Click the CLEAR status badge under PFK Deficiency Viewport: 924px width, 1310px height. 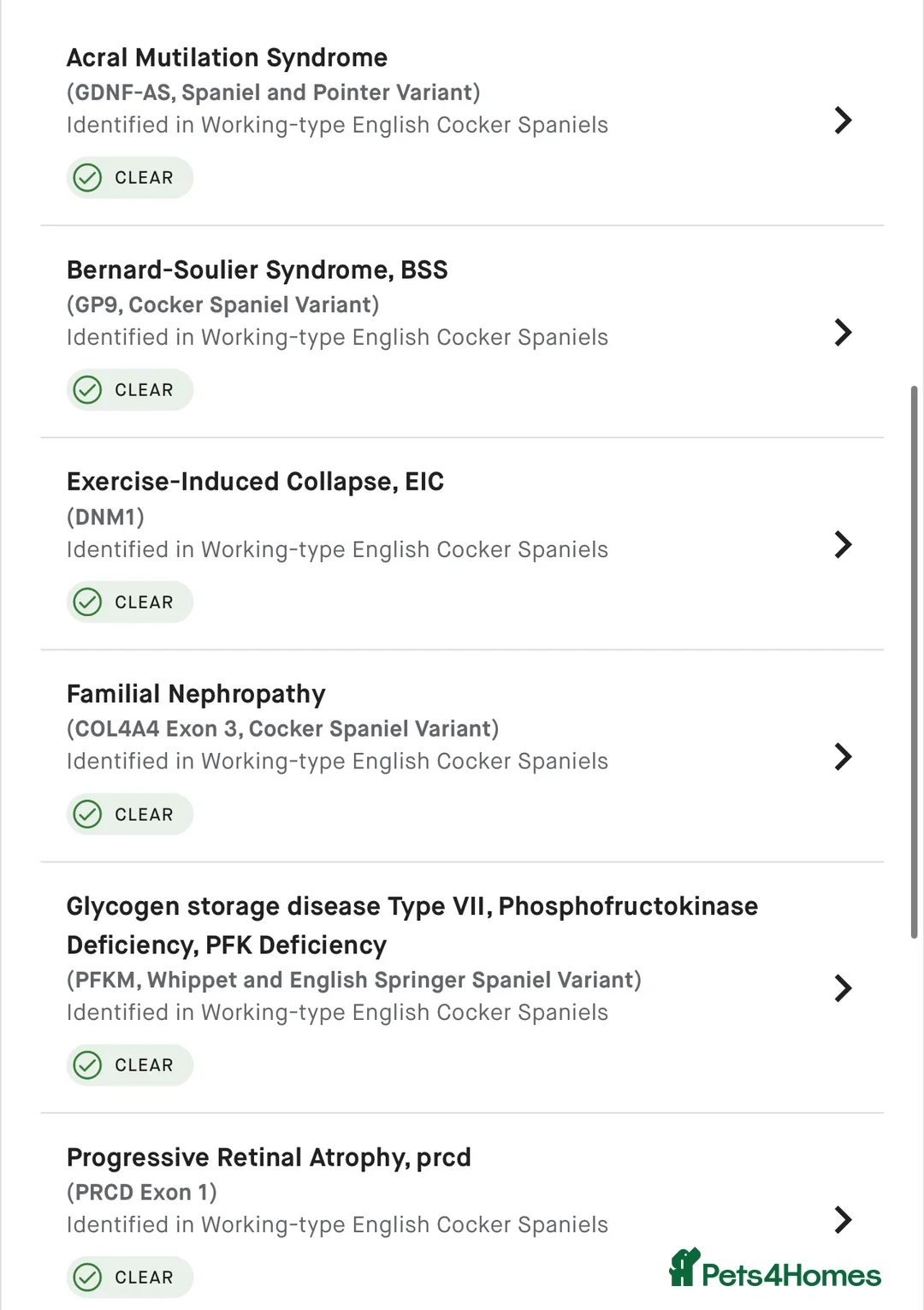[130, 1065]
